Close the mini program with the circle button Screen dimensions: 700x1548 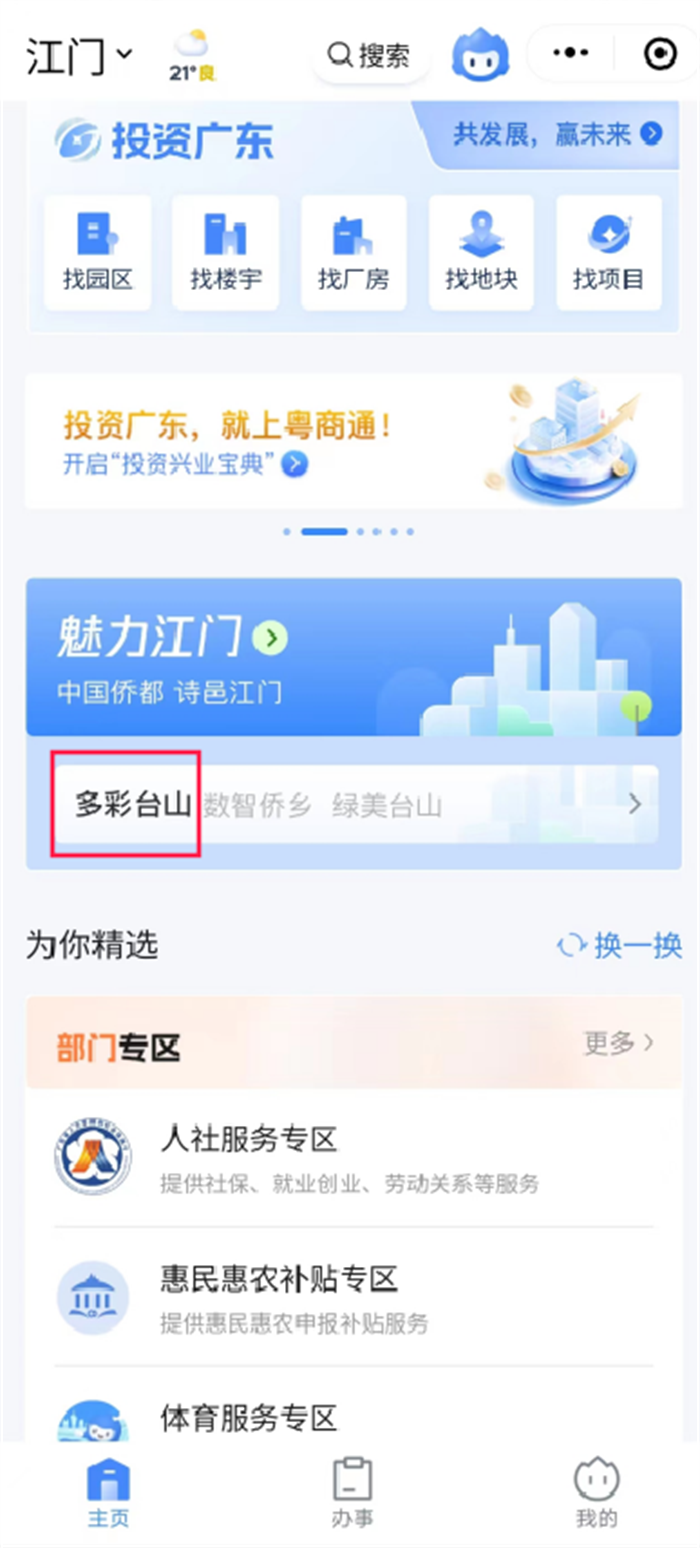660,54
